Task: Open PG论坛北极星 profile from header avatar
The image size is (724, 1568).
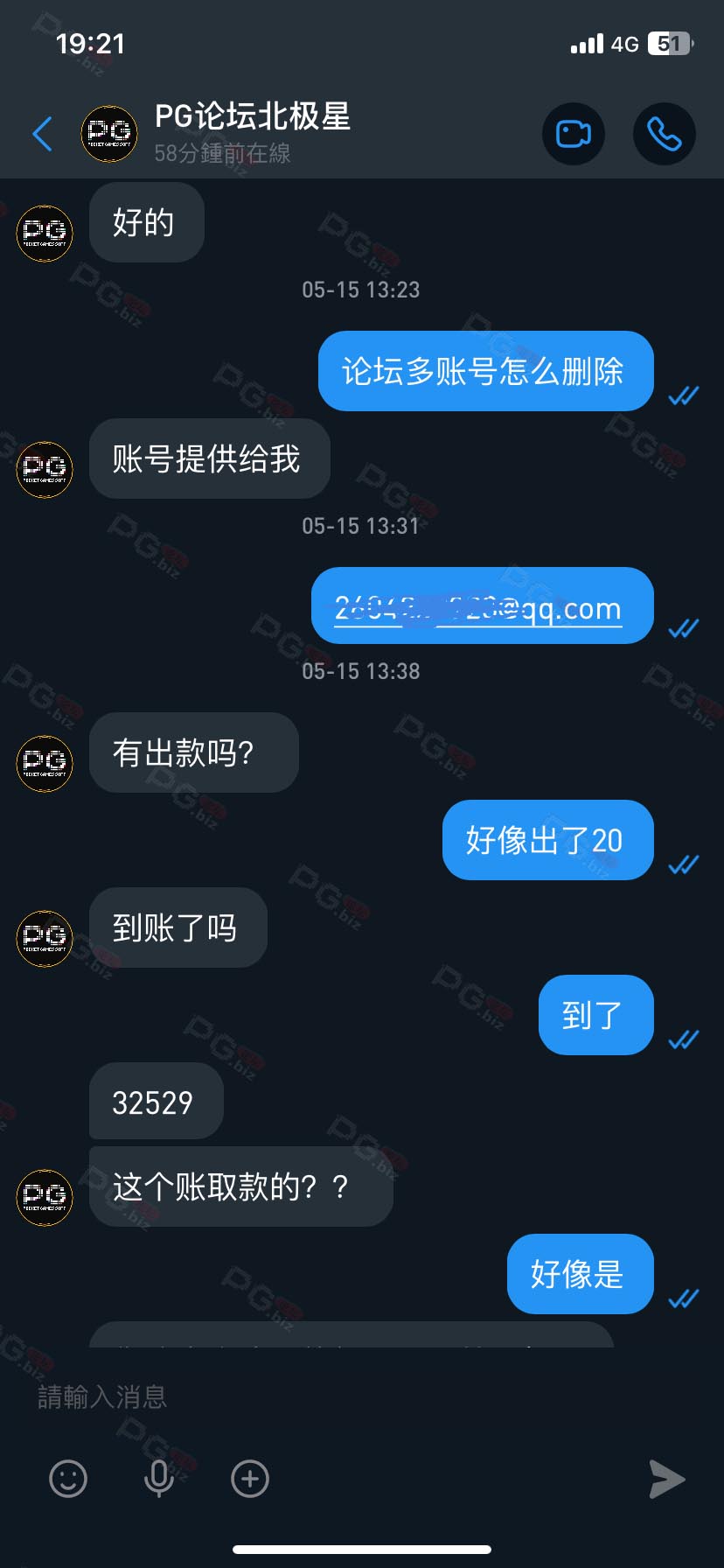Action: tap(109, 134)
